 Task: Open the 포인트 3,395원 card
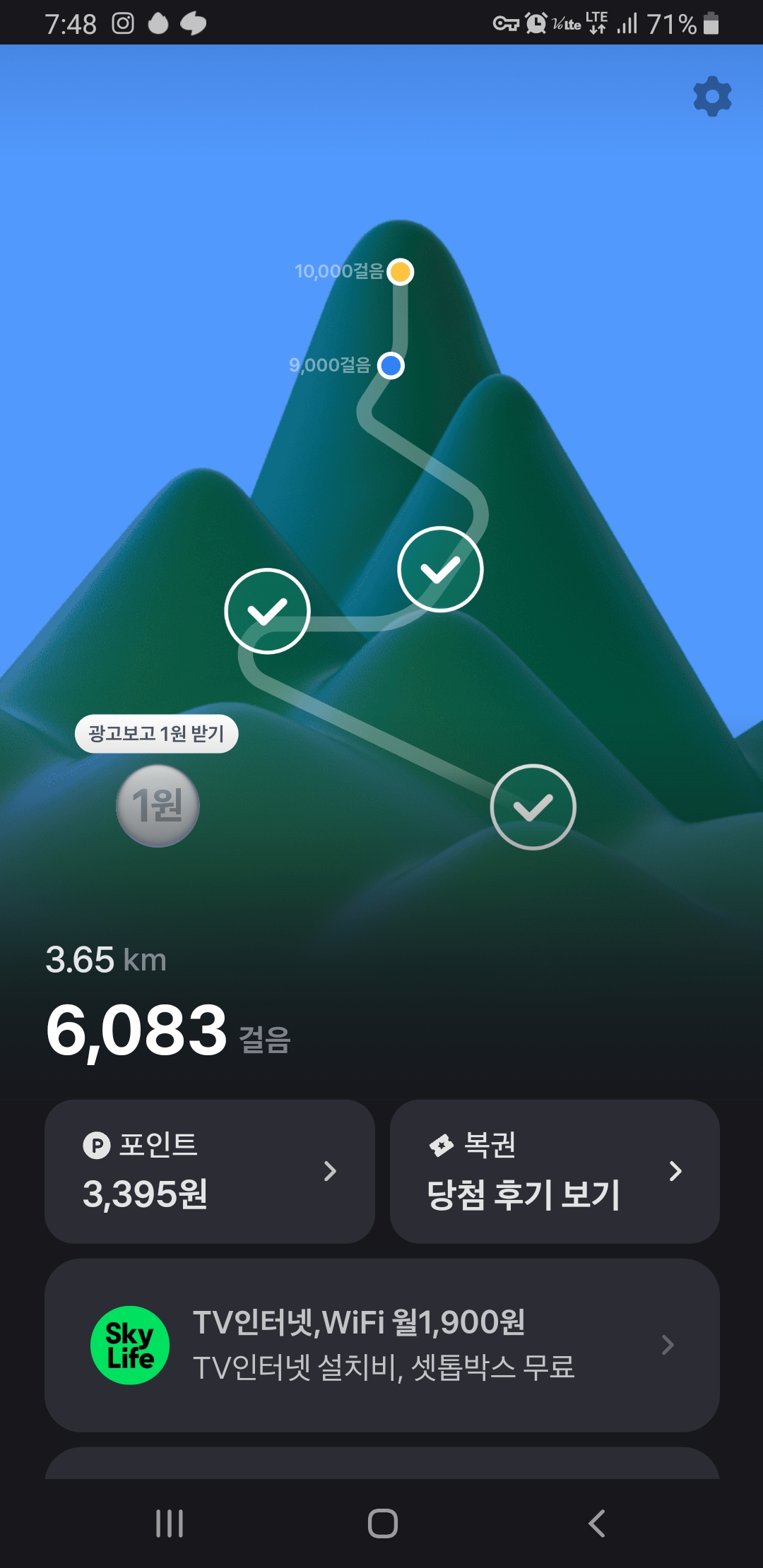click(x=209, y=1171)
